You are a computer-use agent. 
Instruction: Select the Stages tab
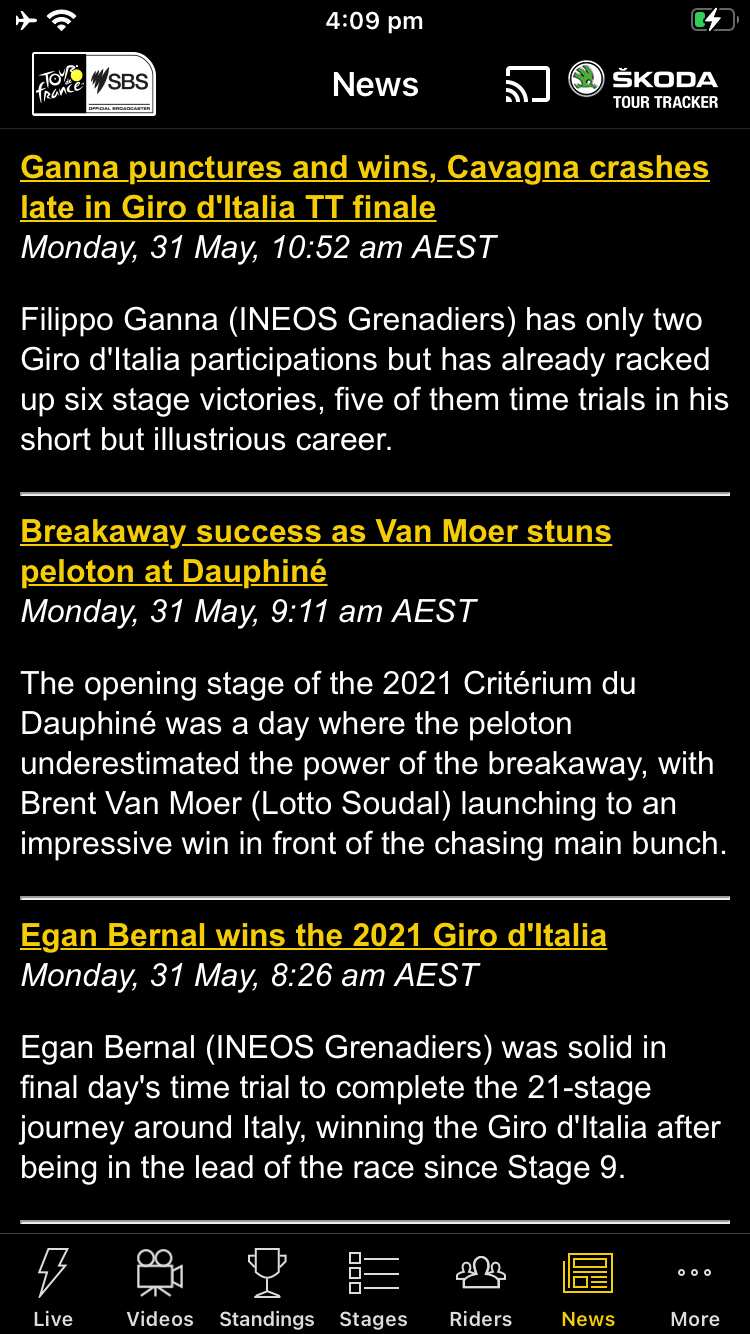pyautogui.click(x=373, y=1288)
